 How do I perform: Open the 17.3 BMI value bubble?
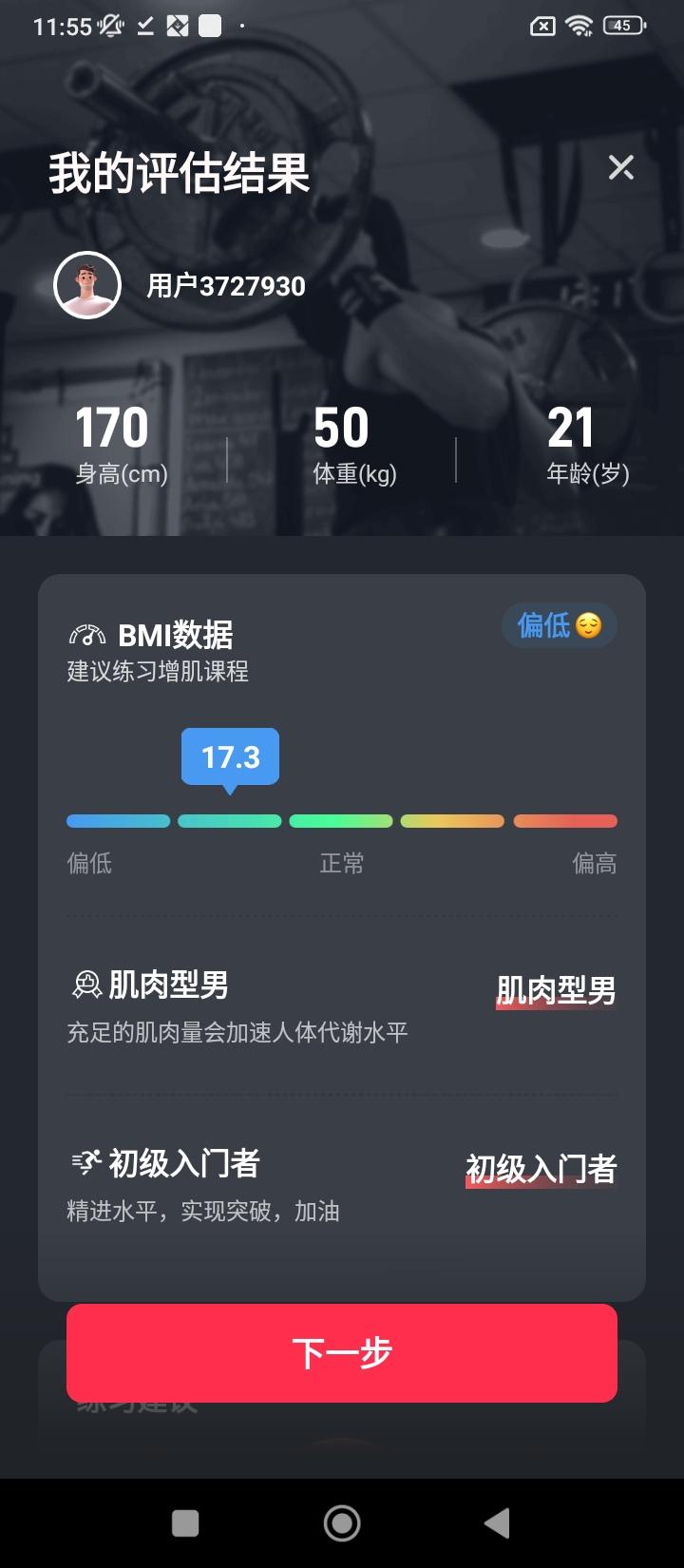click(230, 756)
